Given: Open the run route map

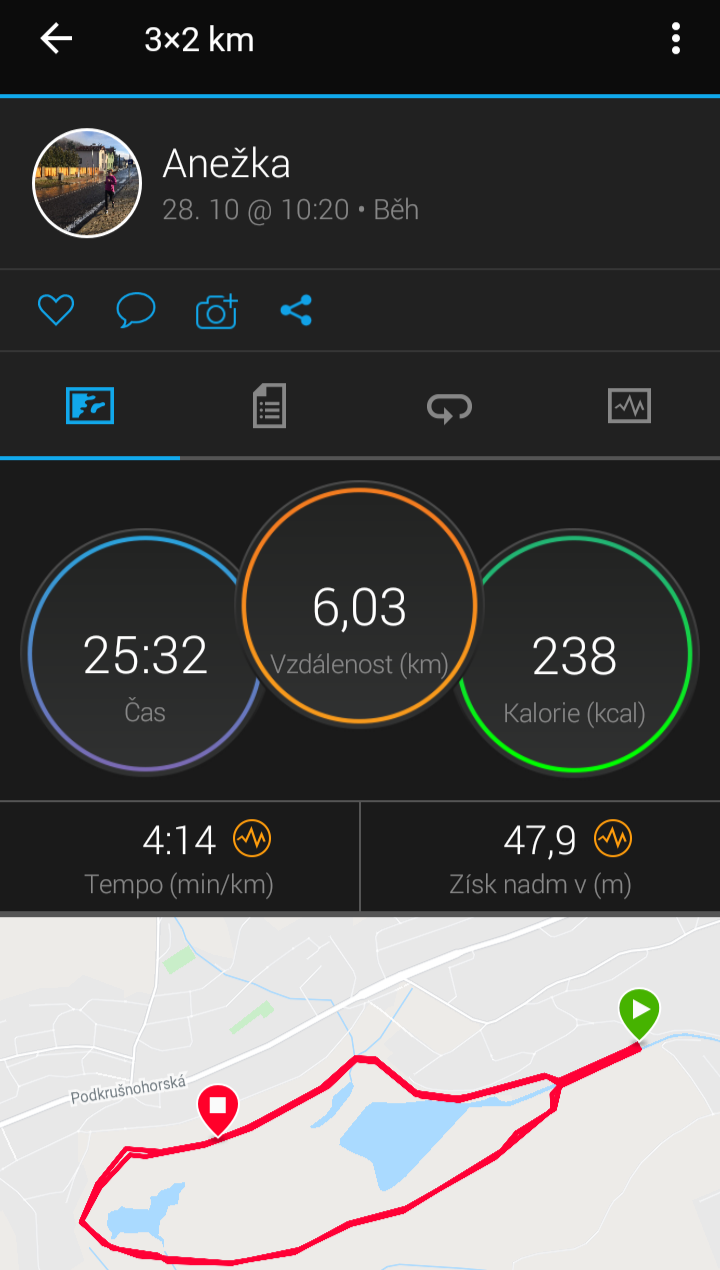Looking at the screenshot, I should tap(360, 1093).
